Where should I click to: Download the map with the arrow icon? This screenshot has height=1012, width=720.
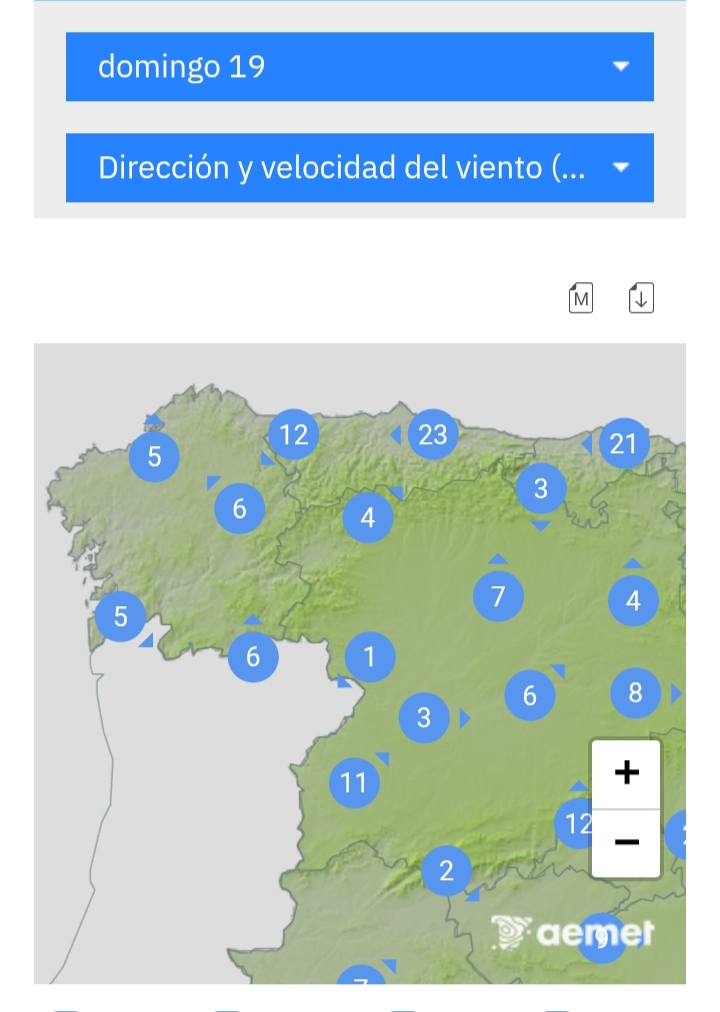[x=641, y=298]
